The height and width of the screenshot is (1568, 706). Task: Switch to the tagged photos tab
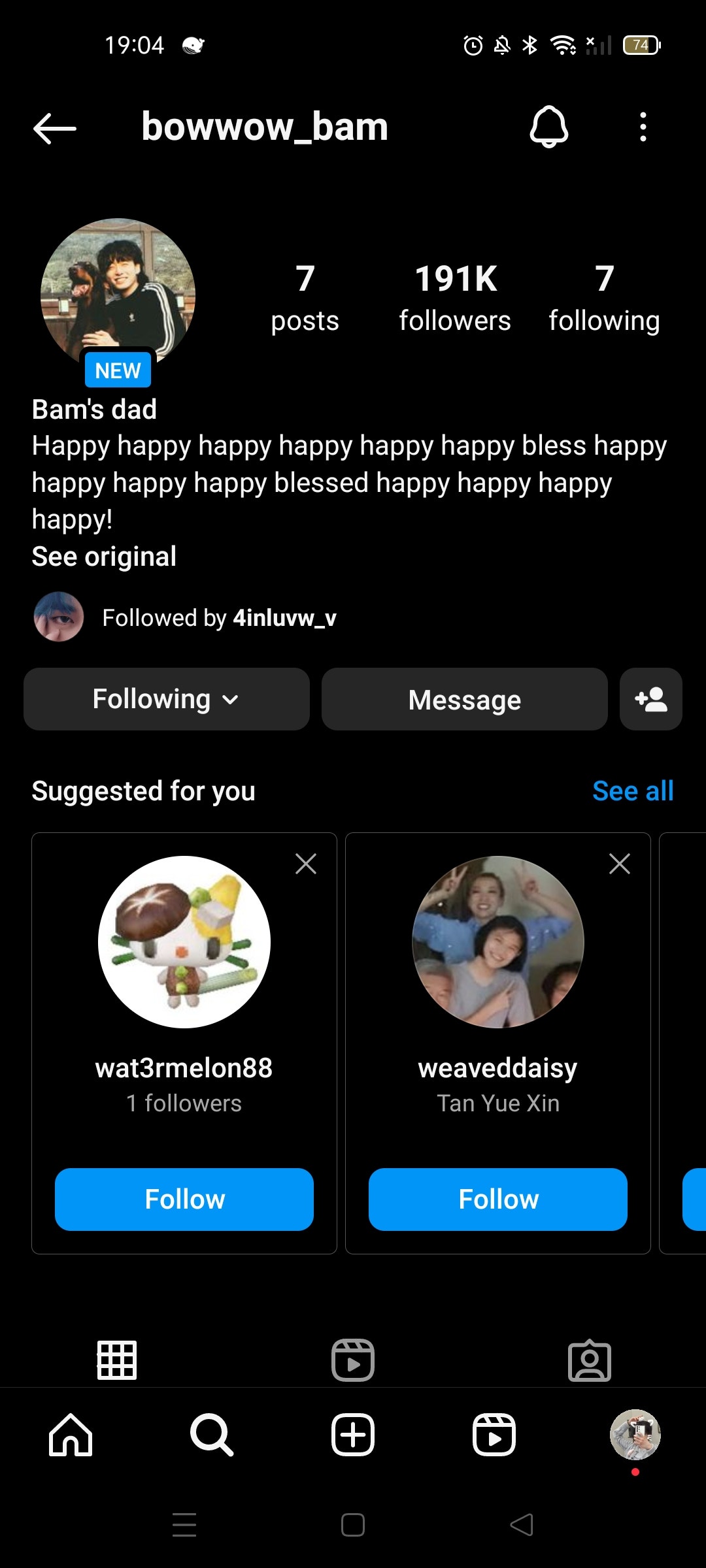click(589, 1360)
